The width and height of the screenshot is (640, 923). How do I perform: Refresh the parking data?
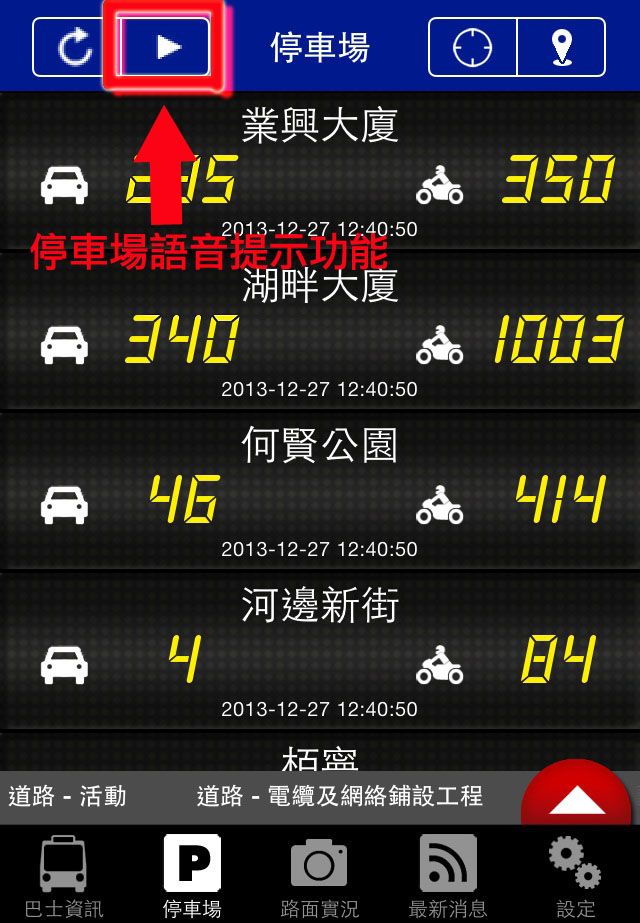click(x=77, y=47)
